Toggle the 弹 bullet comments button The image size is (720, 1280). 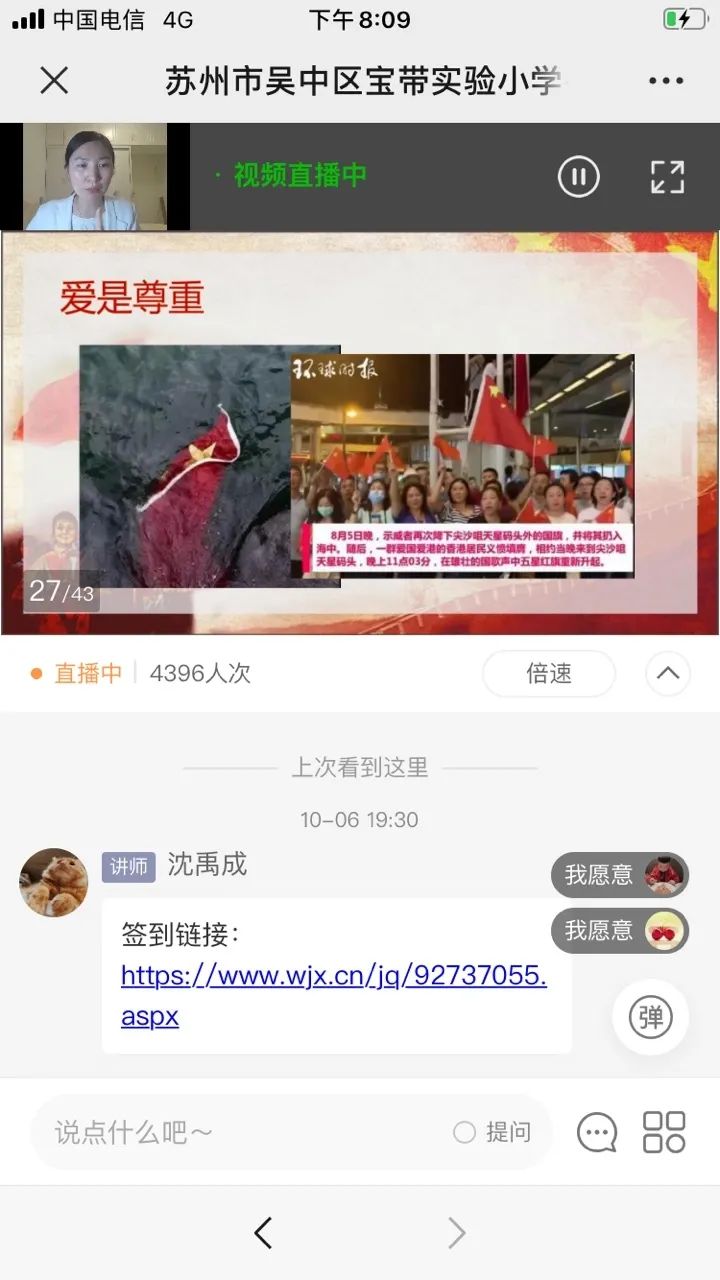click(650, 1018)
